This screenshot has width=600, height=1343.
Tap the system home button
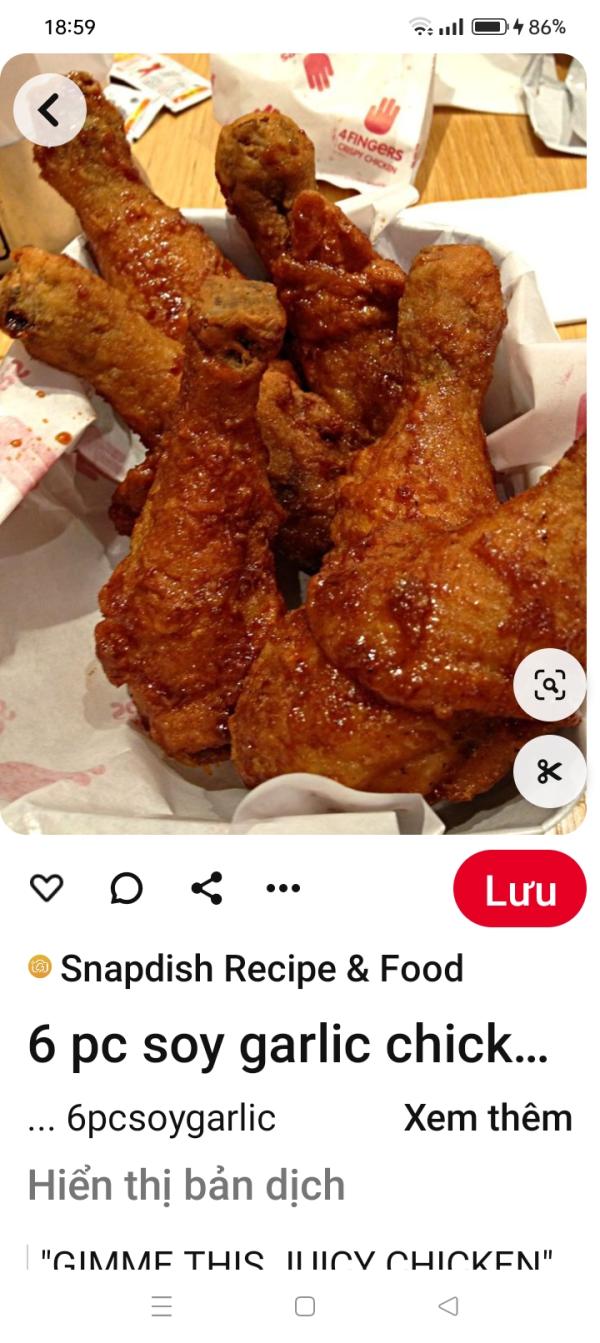click(x=305, y=1306)
